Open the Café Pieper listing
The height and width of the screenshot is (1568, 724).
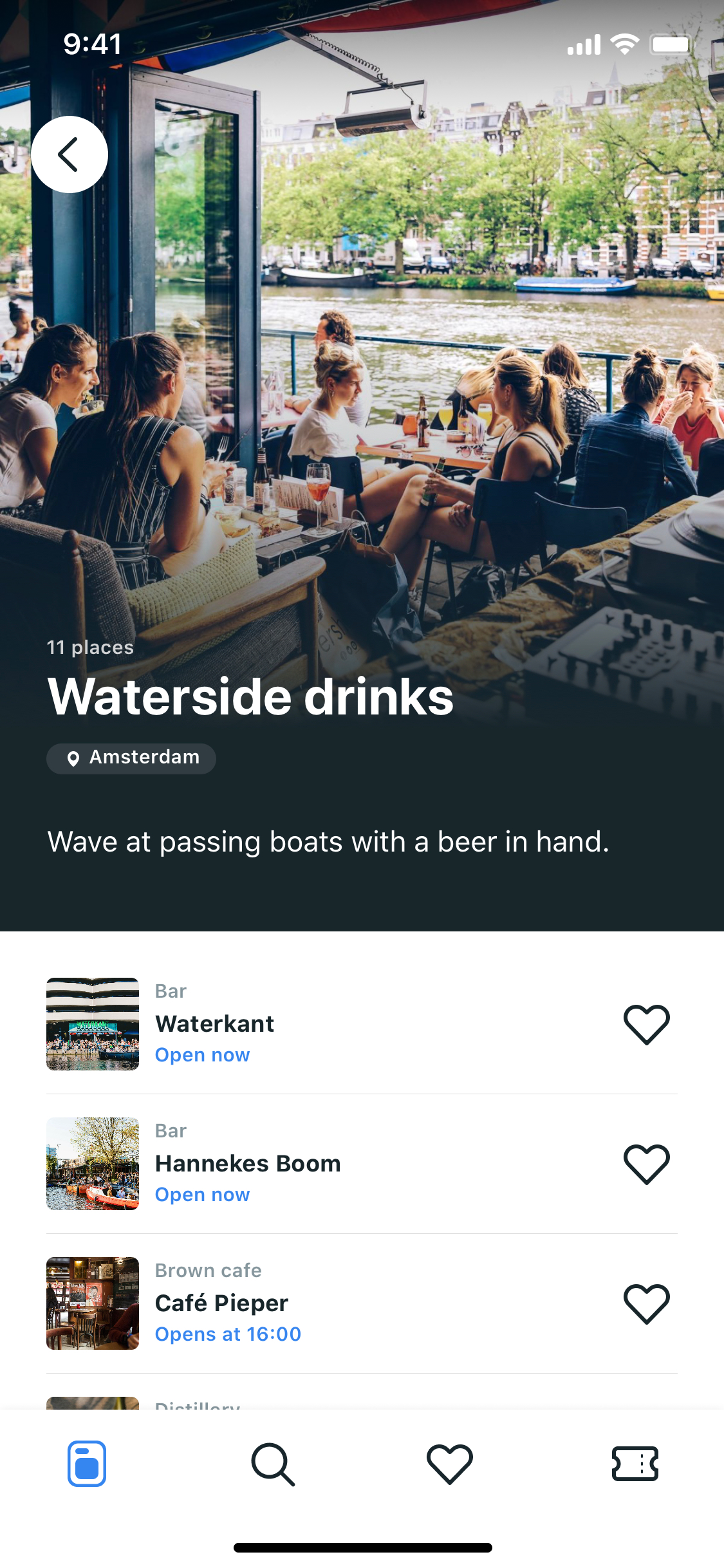(x=222, y=1303)
